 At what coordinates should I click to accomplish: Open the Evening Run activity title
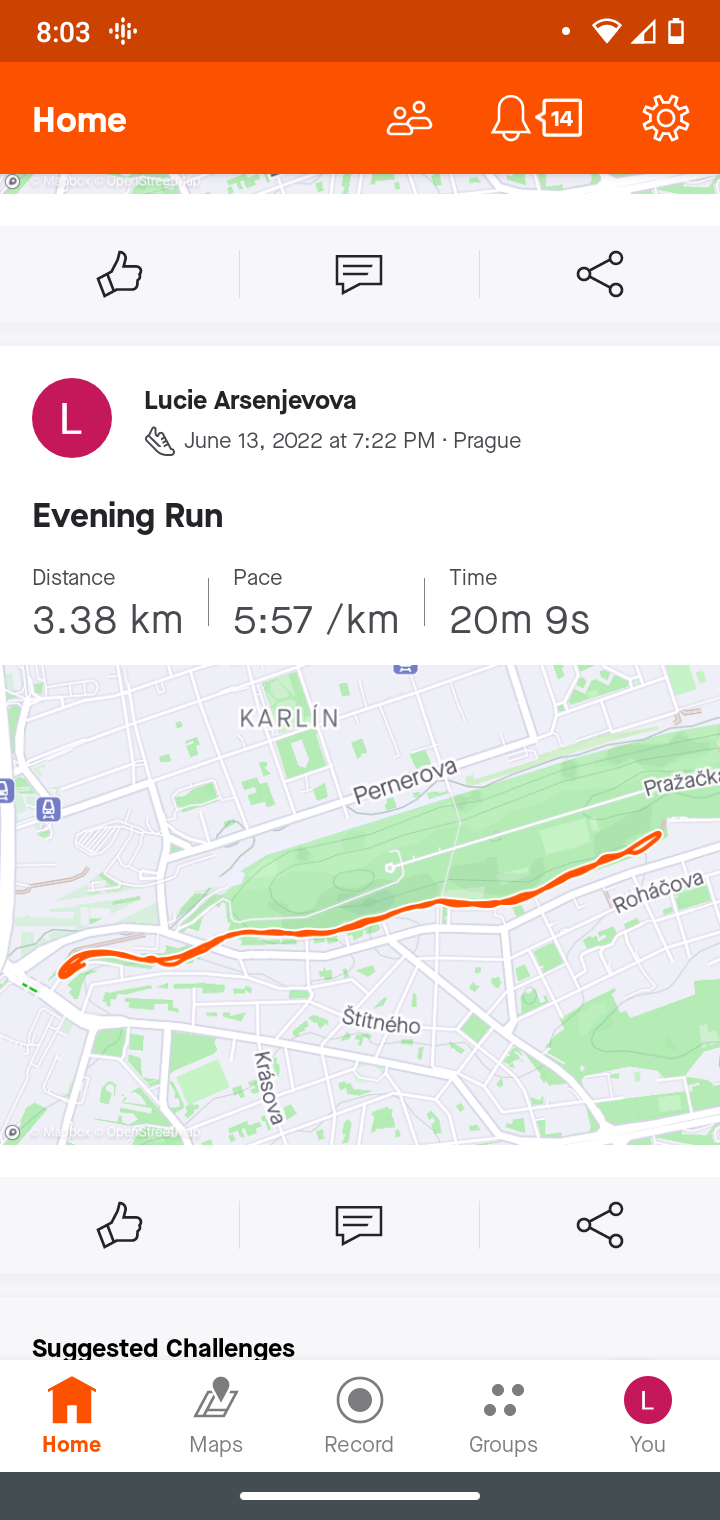click(x=128, y=516)
